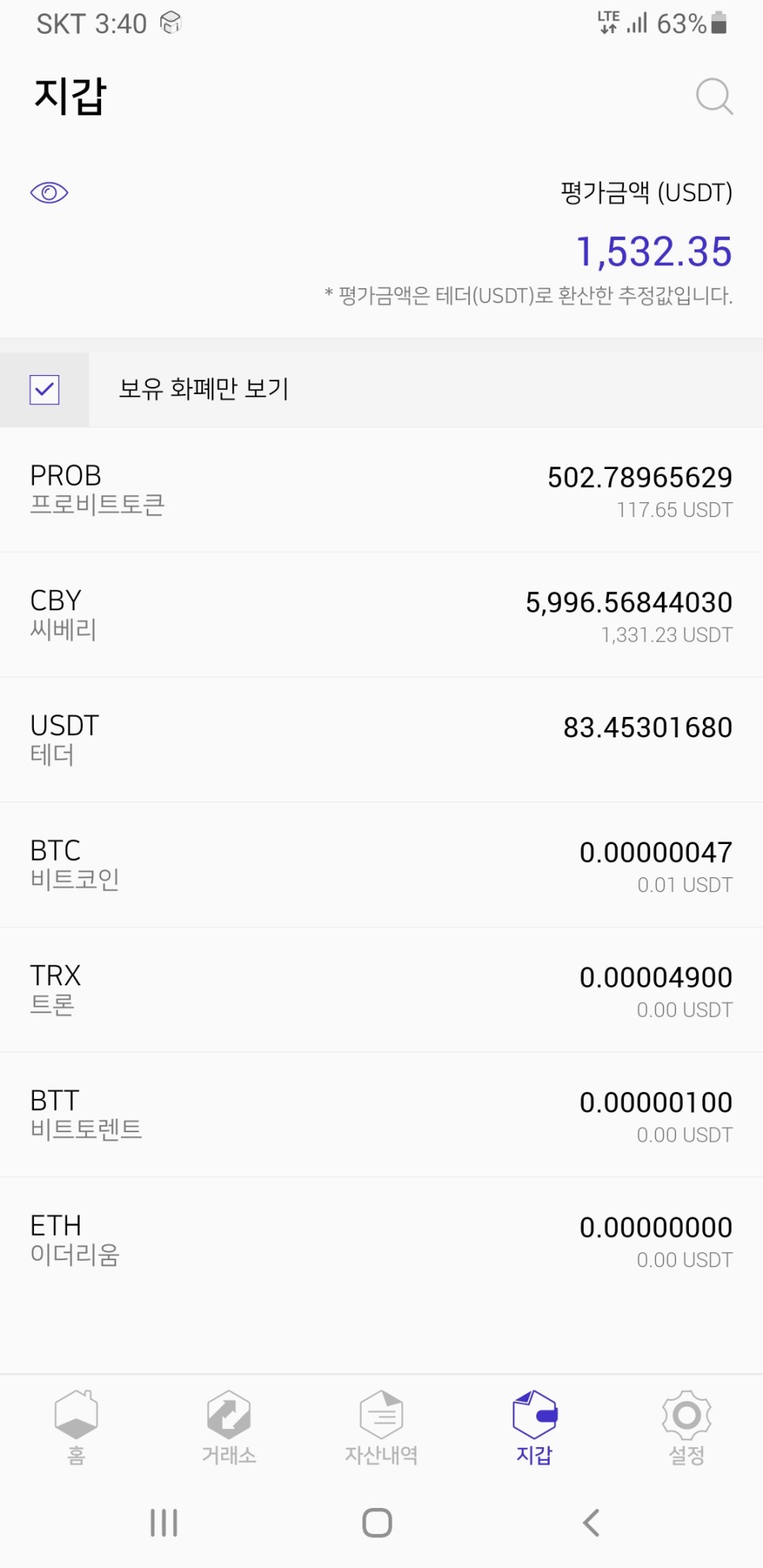Open the ETH 이더리움 row
The height and width of the screenshot is (1568, 763).
[381, 1240]
